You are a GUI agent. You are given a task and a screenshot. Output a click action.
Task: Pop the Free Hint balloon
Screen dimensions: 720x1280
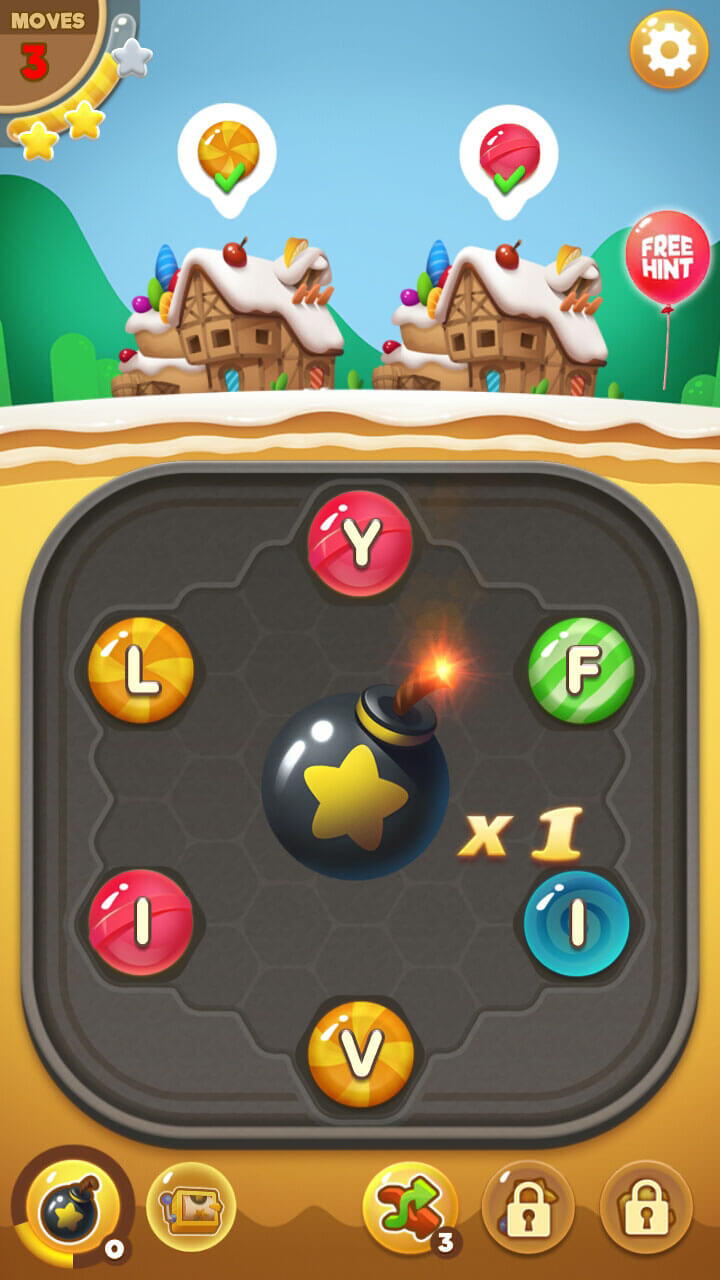point(667,258)
